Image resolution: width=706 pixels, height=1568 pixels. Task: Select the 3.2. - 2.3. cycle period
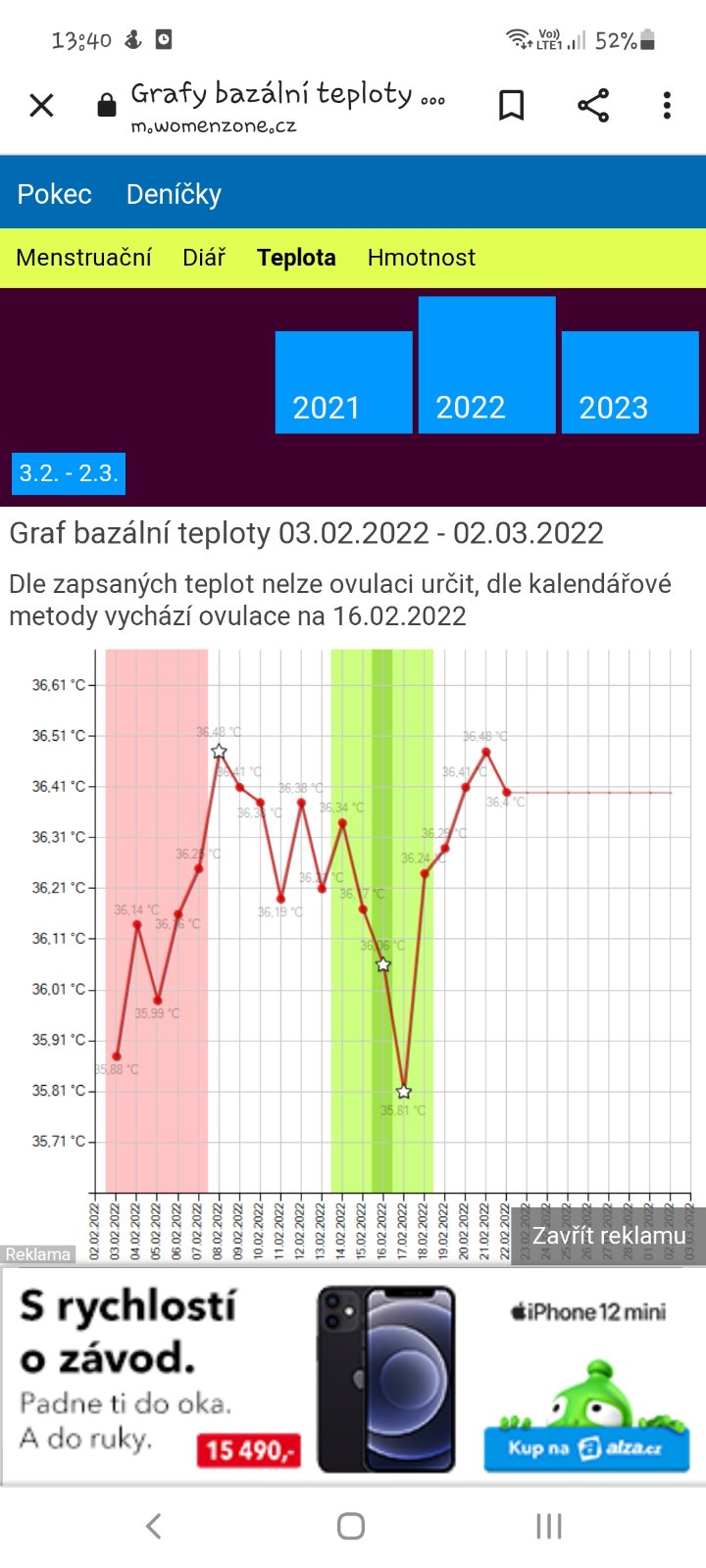(x=69, y=473)
